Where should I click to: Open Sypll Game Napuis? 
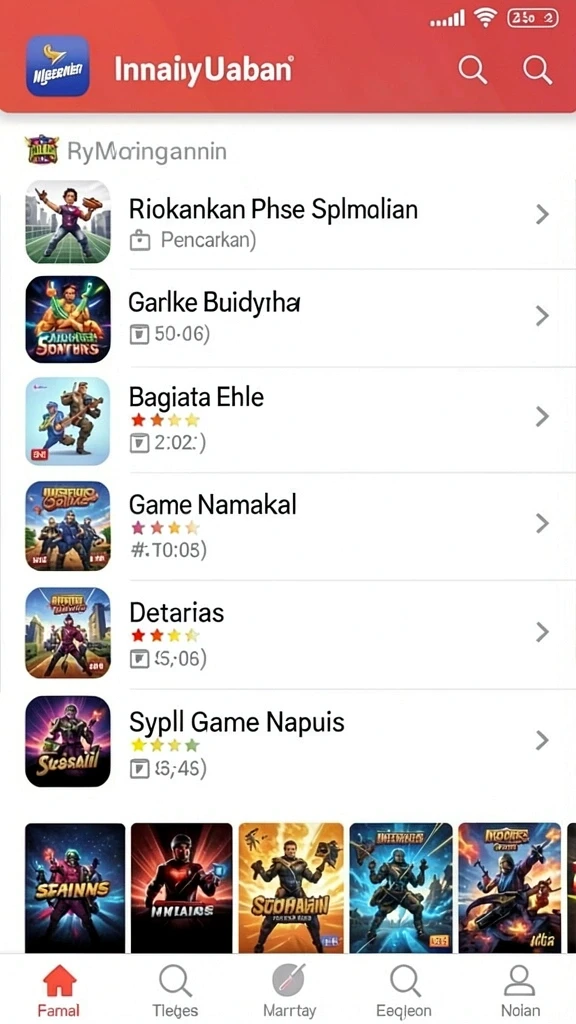tap(288, 741)
